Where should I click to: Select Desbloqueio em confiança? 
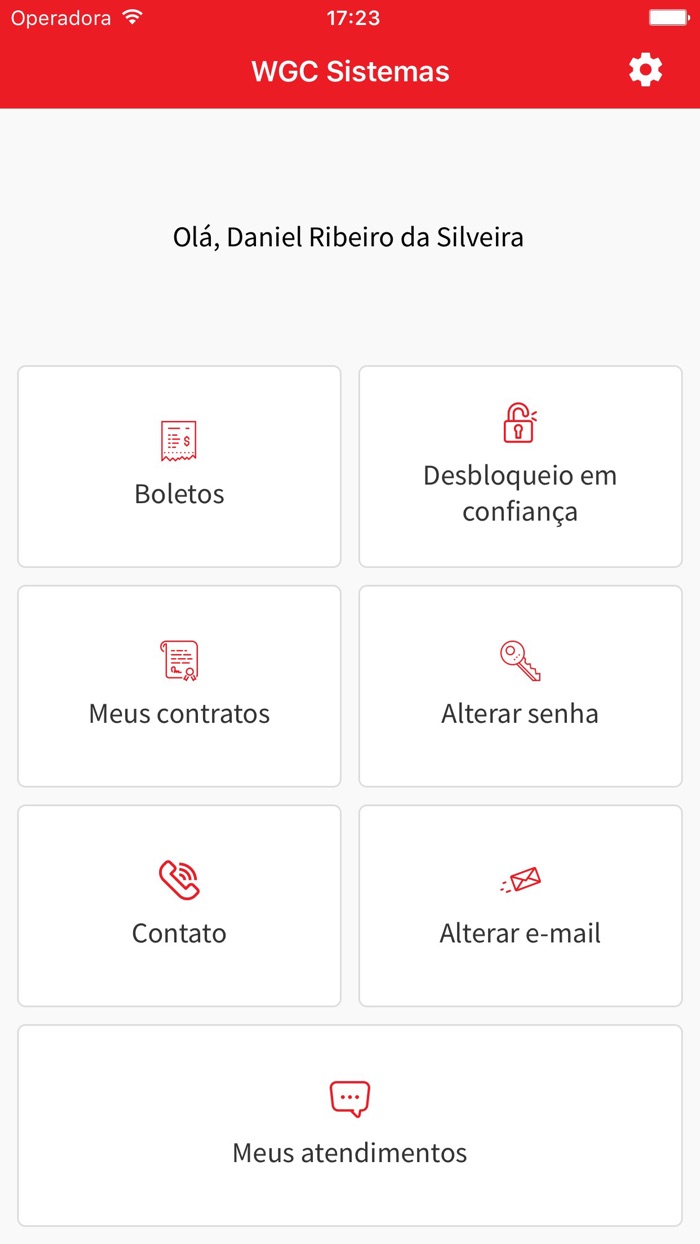[x=520, y=466]
